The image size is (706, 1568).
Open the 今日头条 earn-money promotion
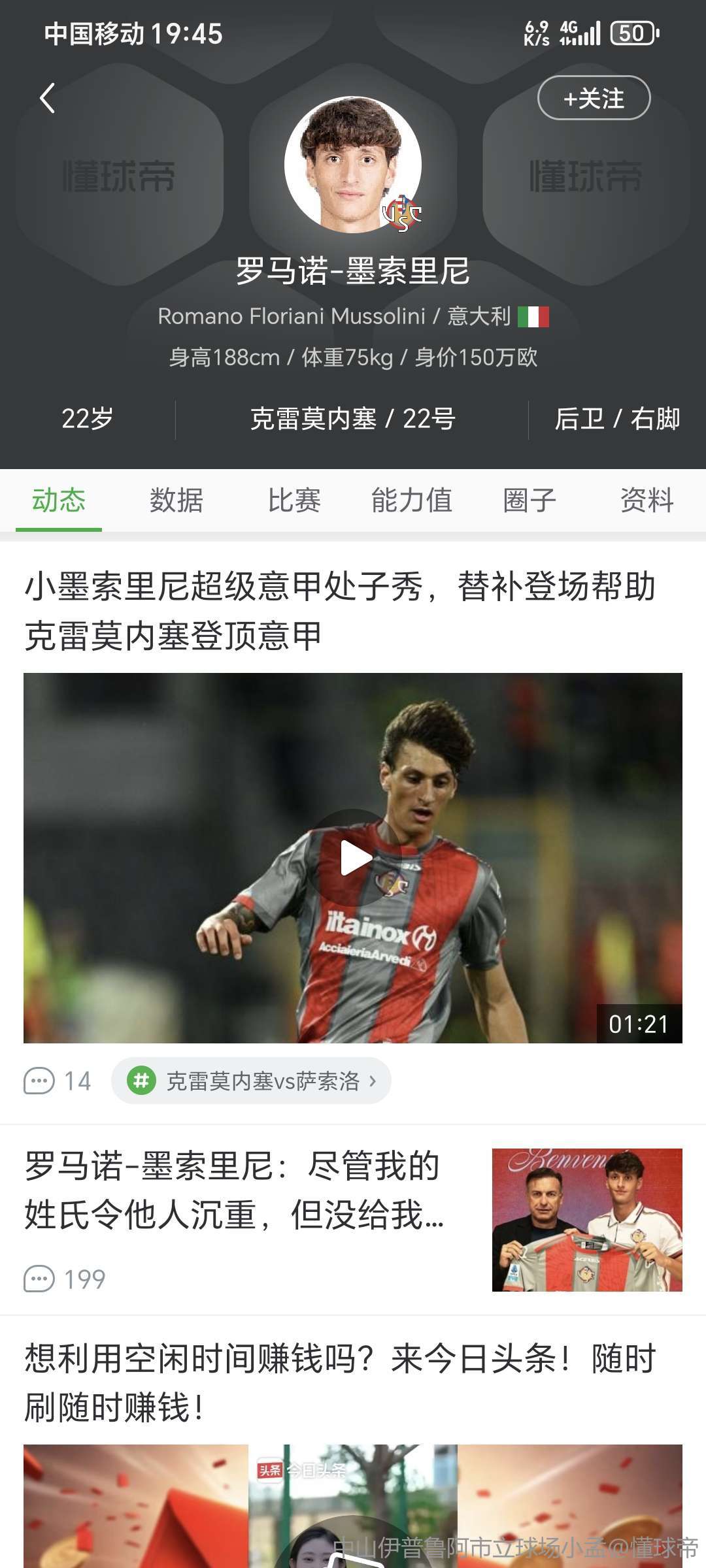(340, 1382)
